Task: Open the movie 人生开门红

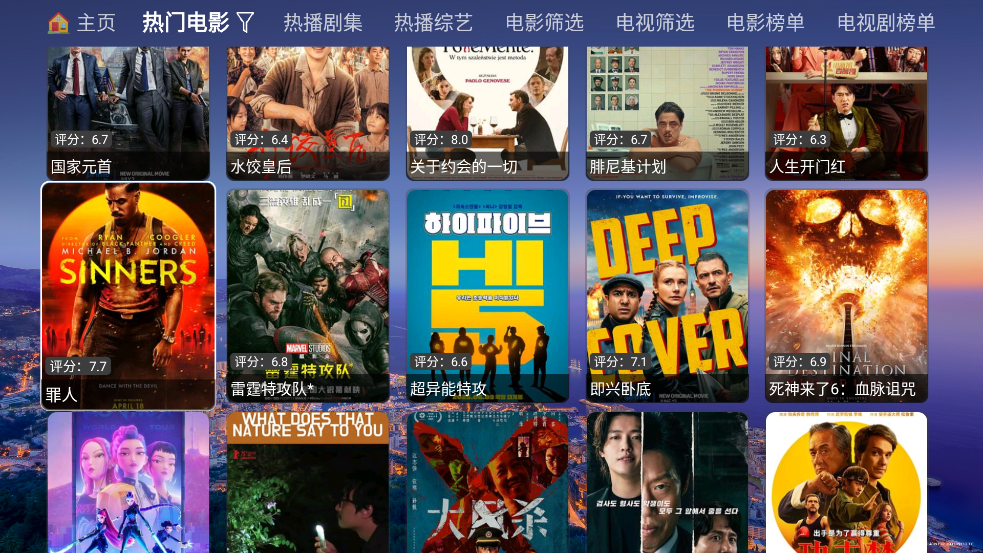Action: [x=846, y=110]
